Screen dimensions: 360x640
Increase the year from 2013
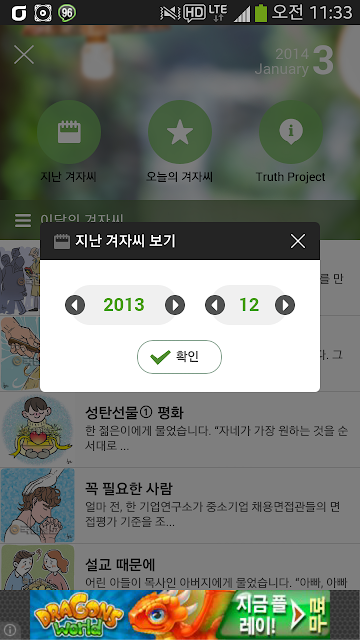coord(175,305)
